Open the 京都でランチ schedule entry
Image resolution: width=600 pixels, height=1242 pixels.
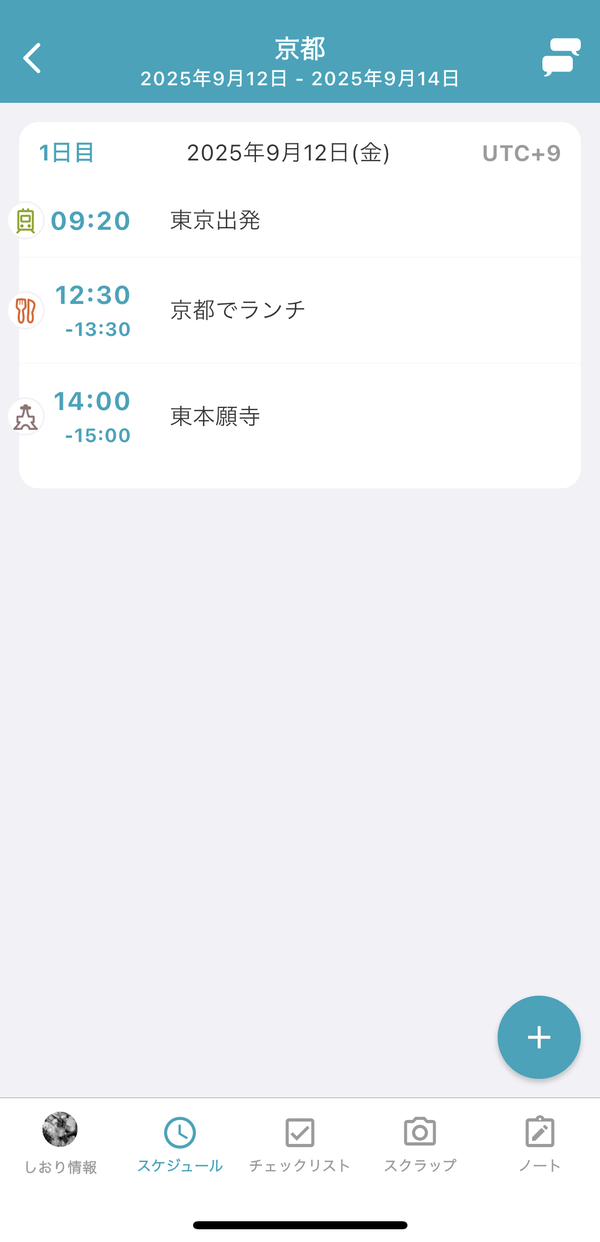pyautogui.click(x=300, y=310)
